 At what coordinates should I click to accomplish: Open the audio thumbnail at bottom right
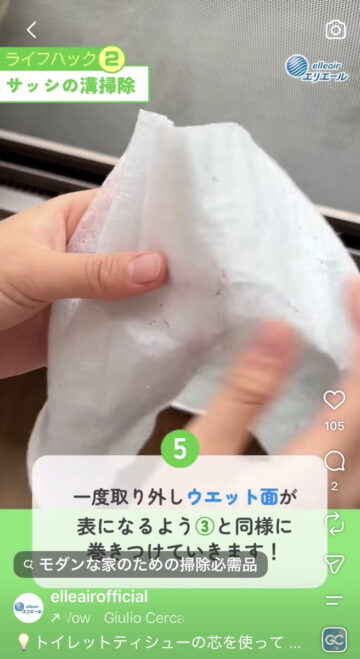click(x=334, y=640)
